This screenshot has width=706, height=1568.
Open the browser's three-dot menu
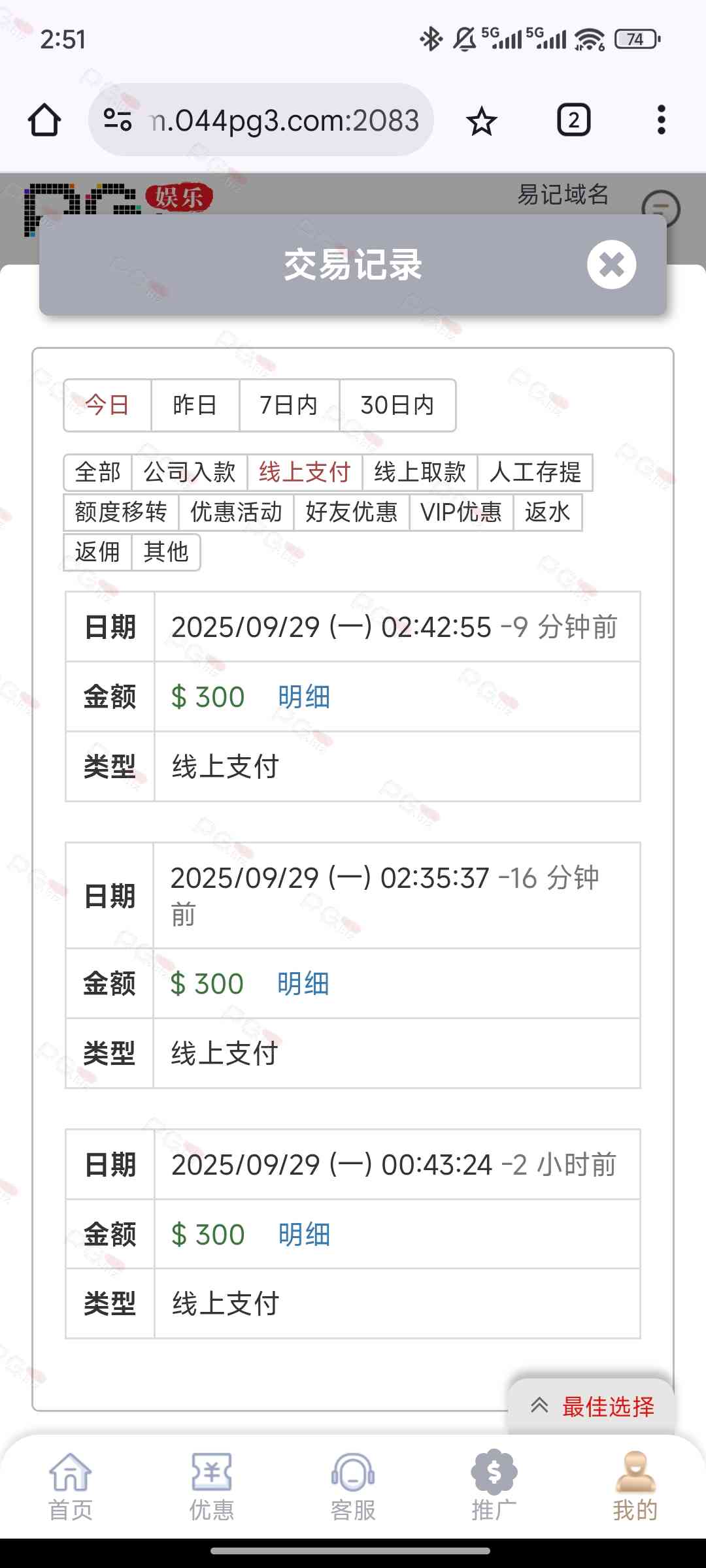coord(661,120)
